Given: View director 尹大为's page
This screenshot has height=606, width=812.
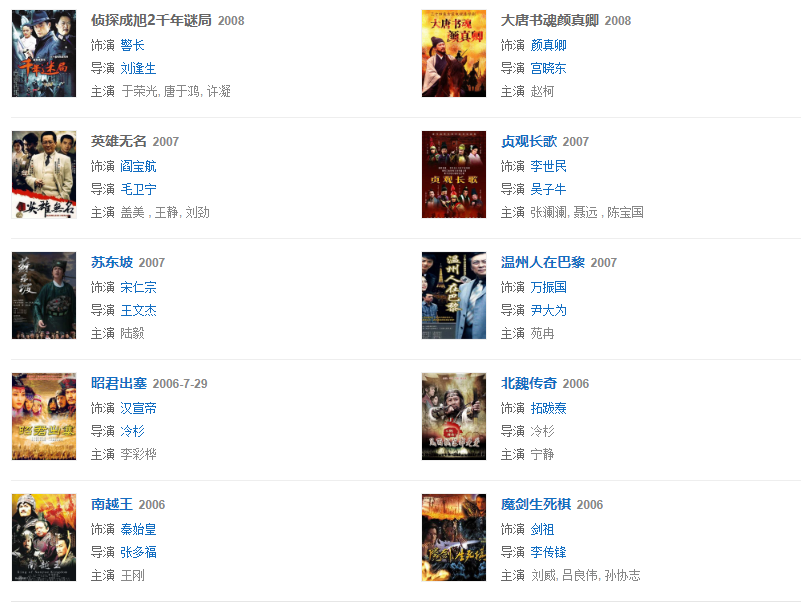Looking at the screenshot, I should 548,311.
